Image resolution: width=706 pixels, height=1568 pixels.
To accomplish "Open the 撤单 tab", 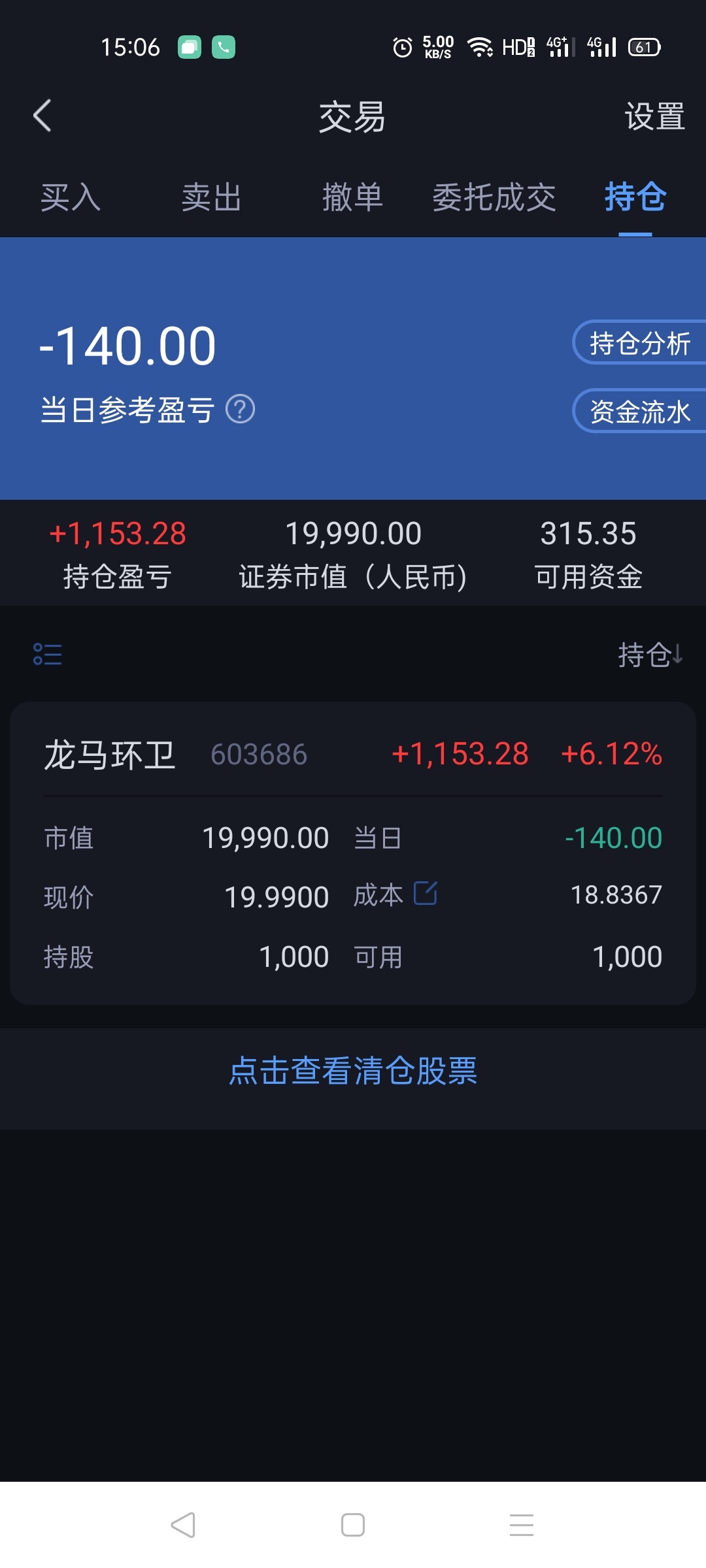I will click(353, 197).
